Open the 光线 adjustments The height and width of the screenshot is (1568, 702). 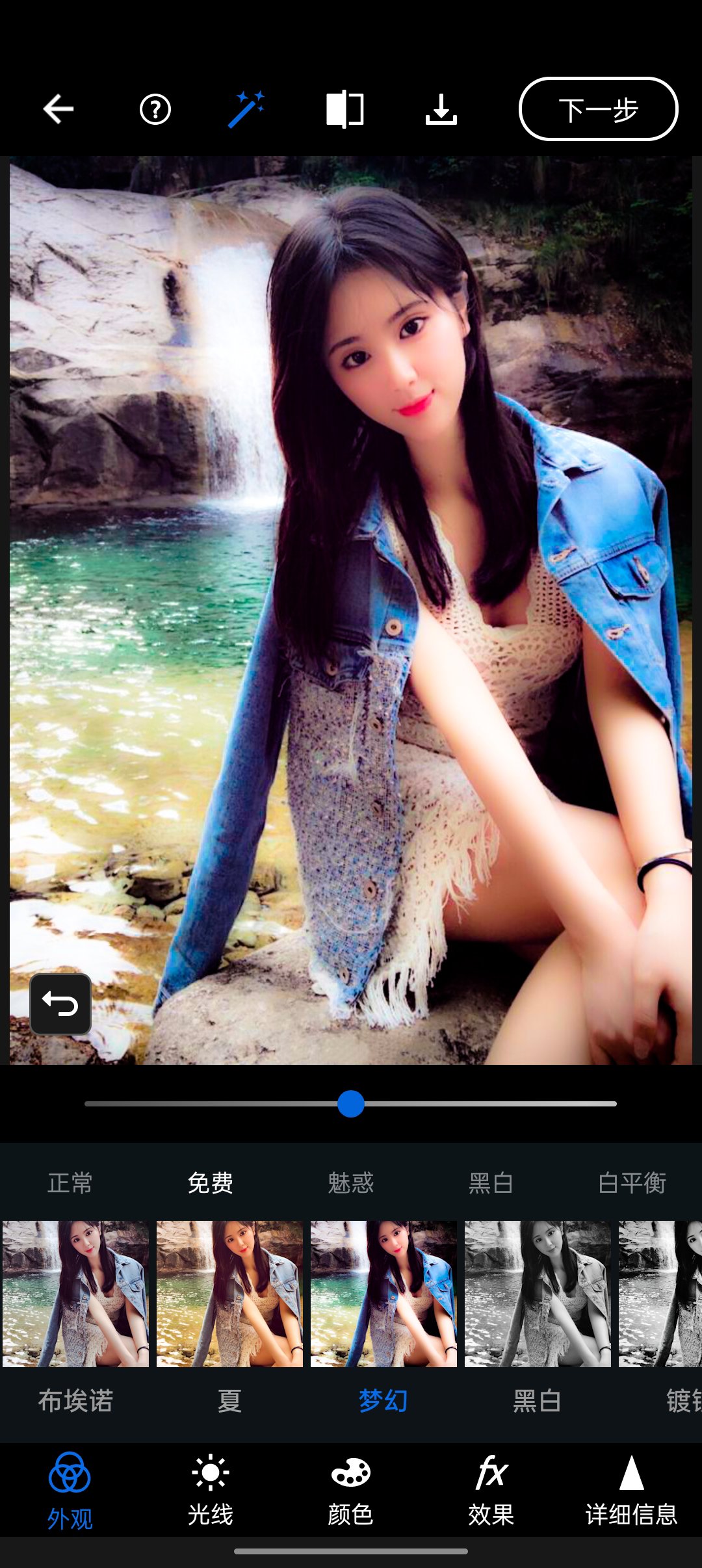point(211,1490)
